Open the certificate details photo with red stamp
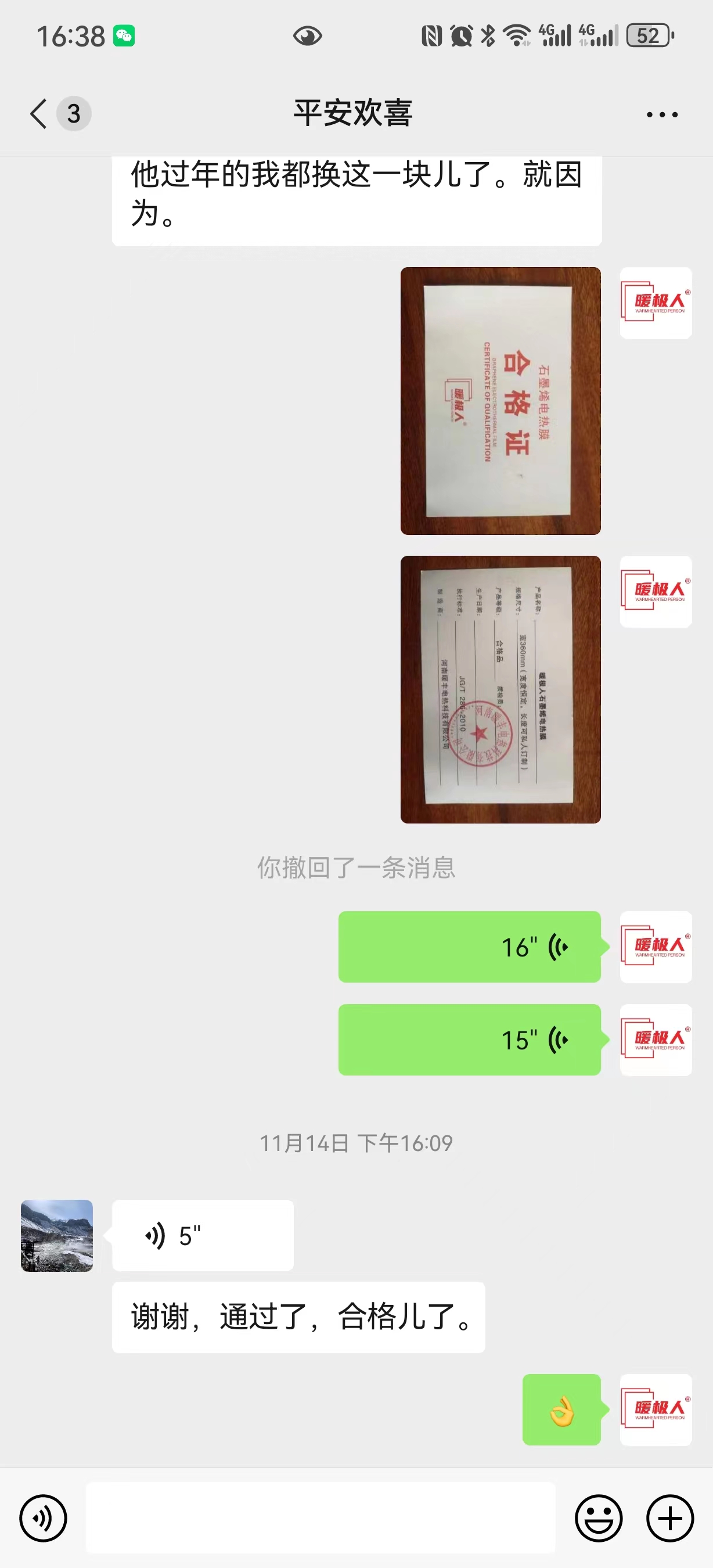 (x=500, y=689)
